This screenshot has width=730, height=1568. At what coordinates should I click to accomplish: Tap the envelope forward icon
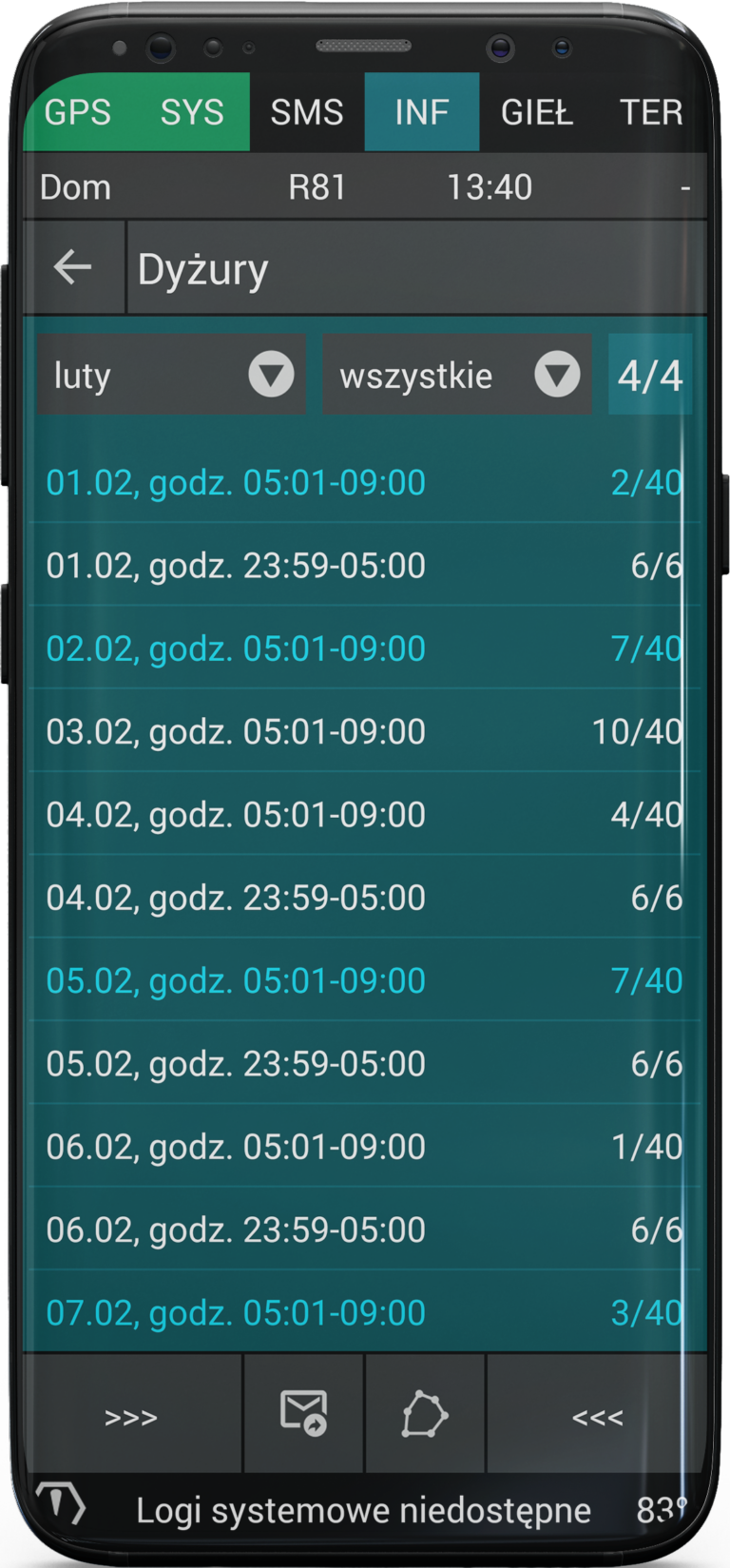[304, 1413]
